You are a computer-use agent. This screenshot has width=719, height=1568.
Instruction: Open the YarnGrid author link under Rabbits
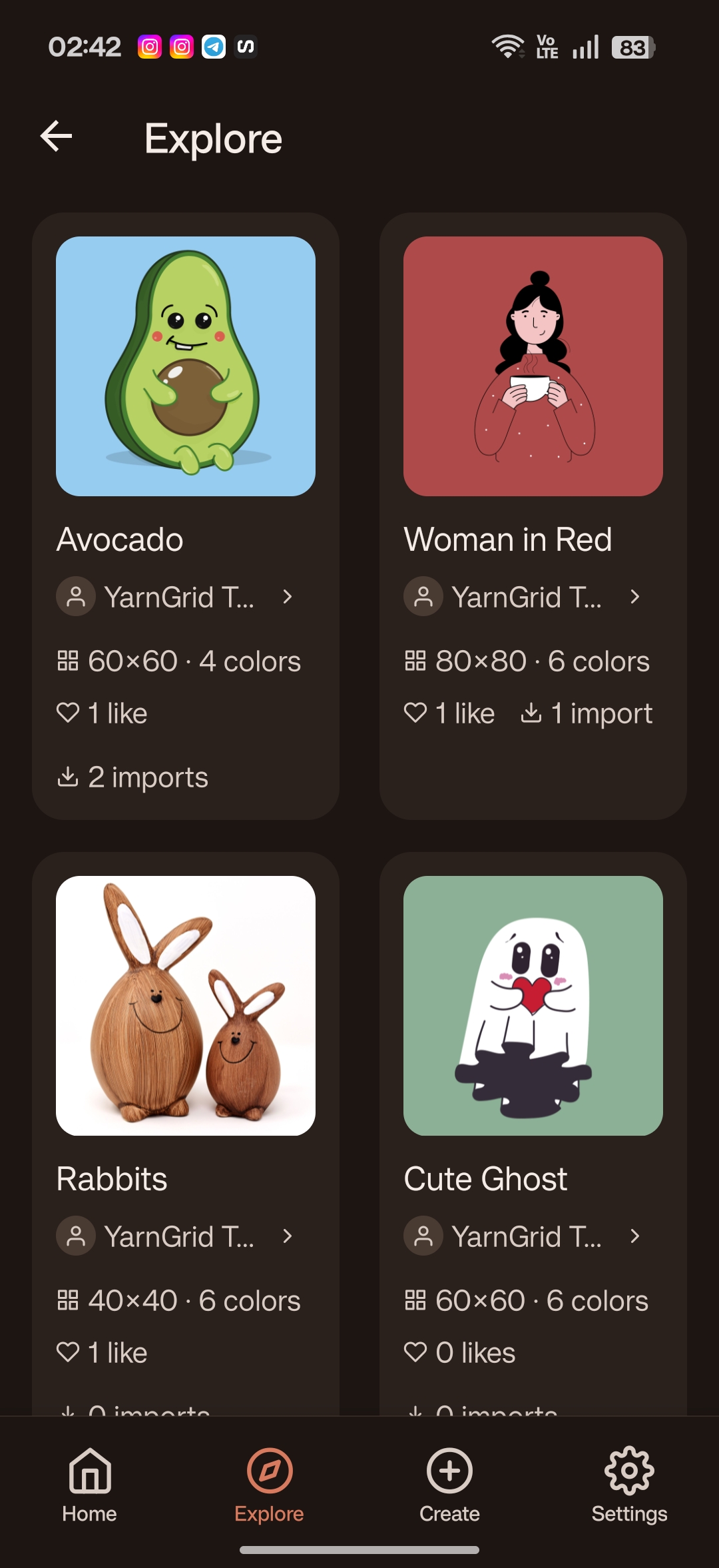(x=175, y=1236)
